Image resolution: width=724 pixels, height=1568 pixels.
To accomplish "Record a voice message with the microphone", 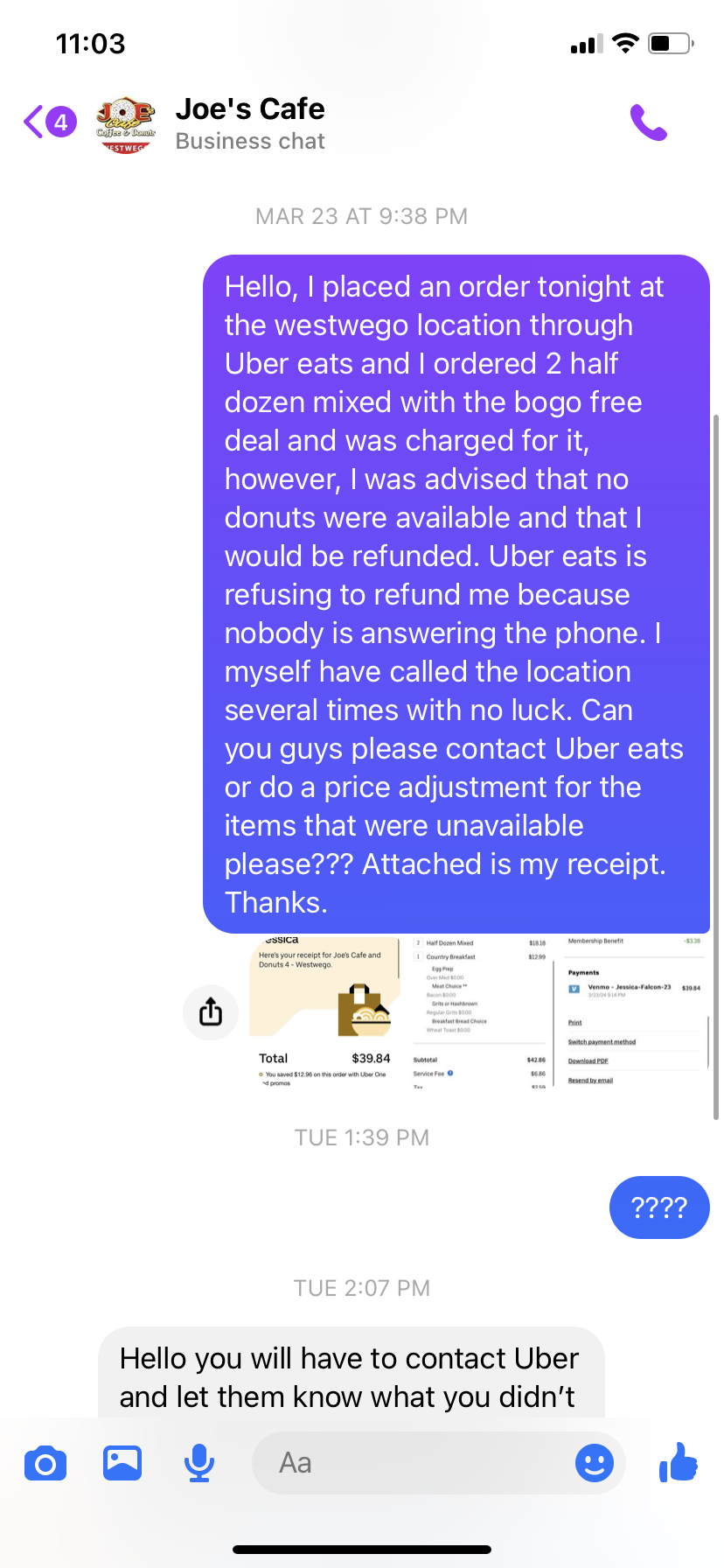I will pos(199,1463).
